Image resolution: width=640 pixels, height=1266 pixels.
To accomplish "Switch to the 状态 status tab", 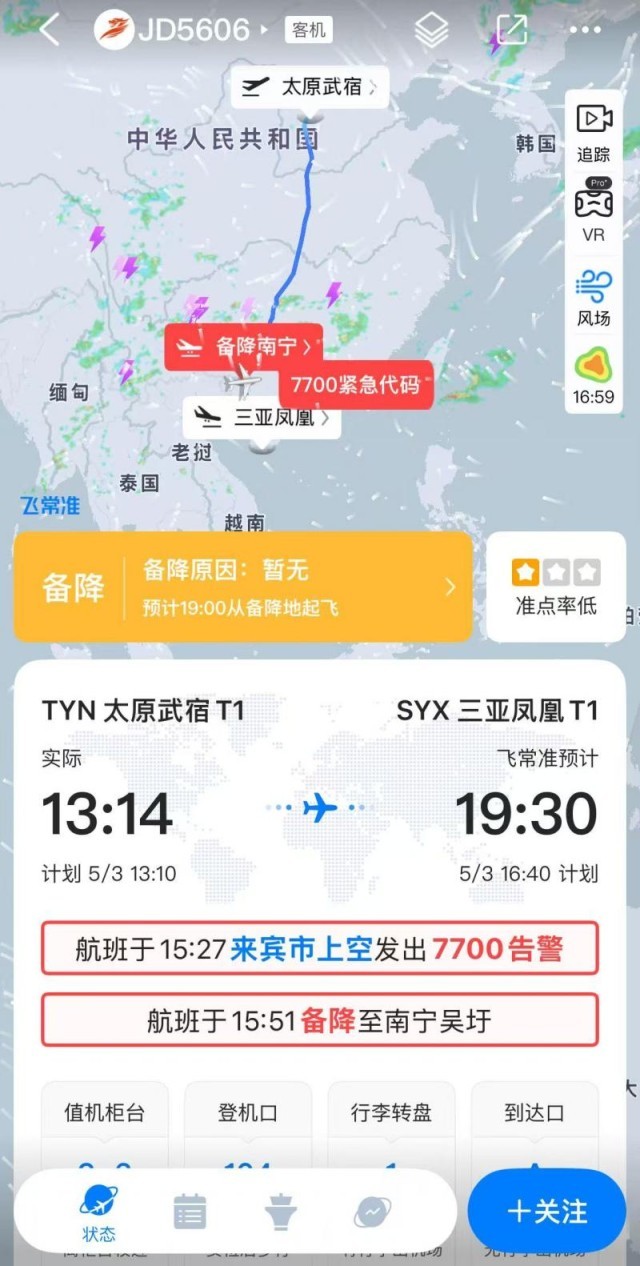I will point(98,1212).
